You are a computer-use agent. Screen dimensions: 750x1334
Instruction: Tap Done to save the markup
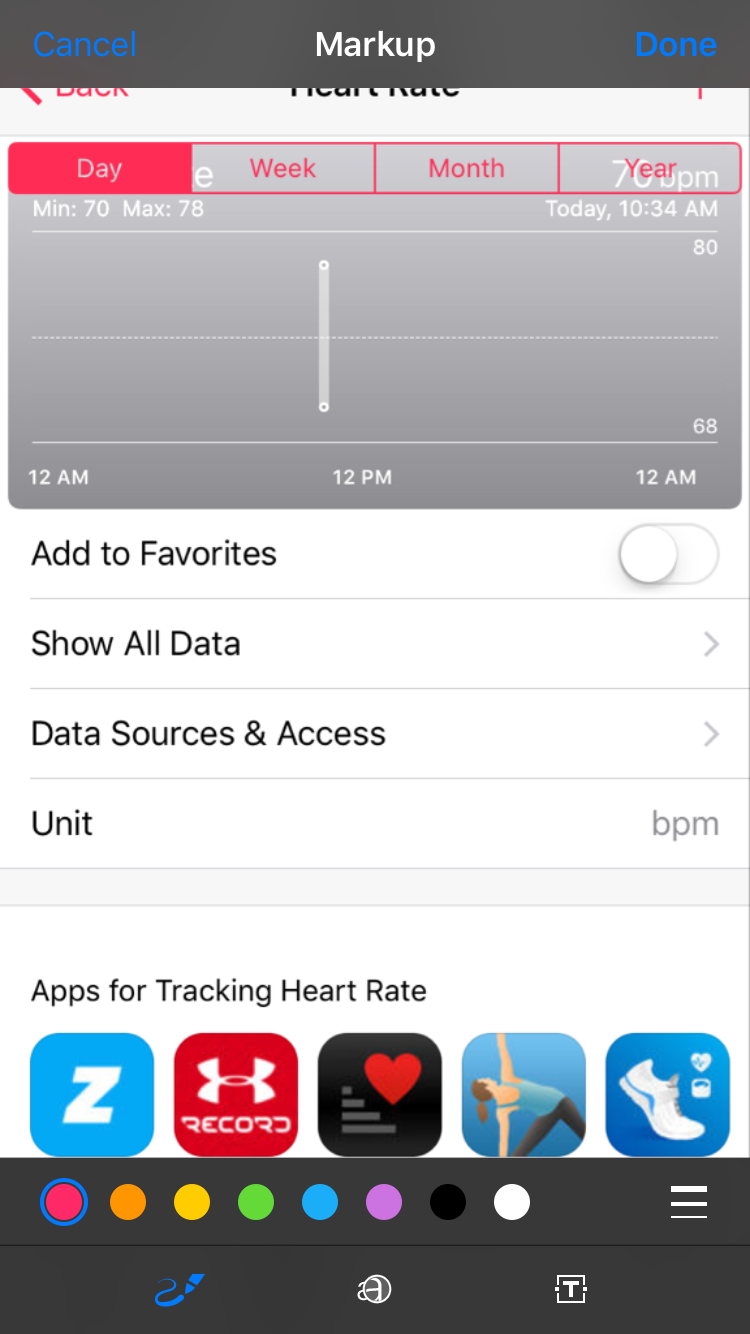(x=676, y=44)
